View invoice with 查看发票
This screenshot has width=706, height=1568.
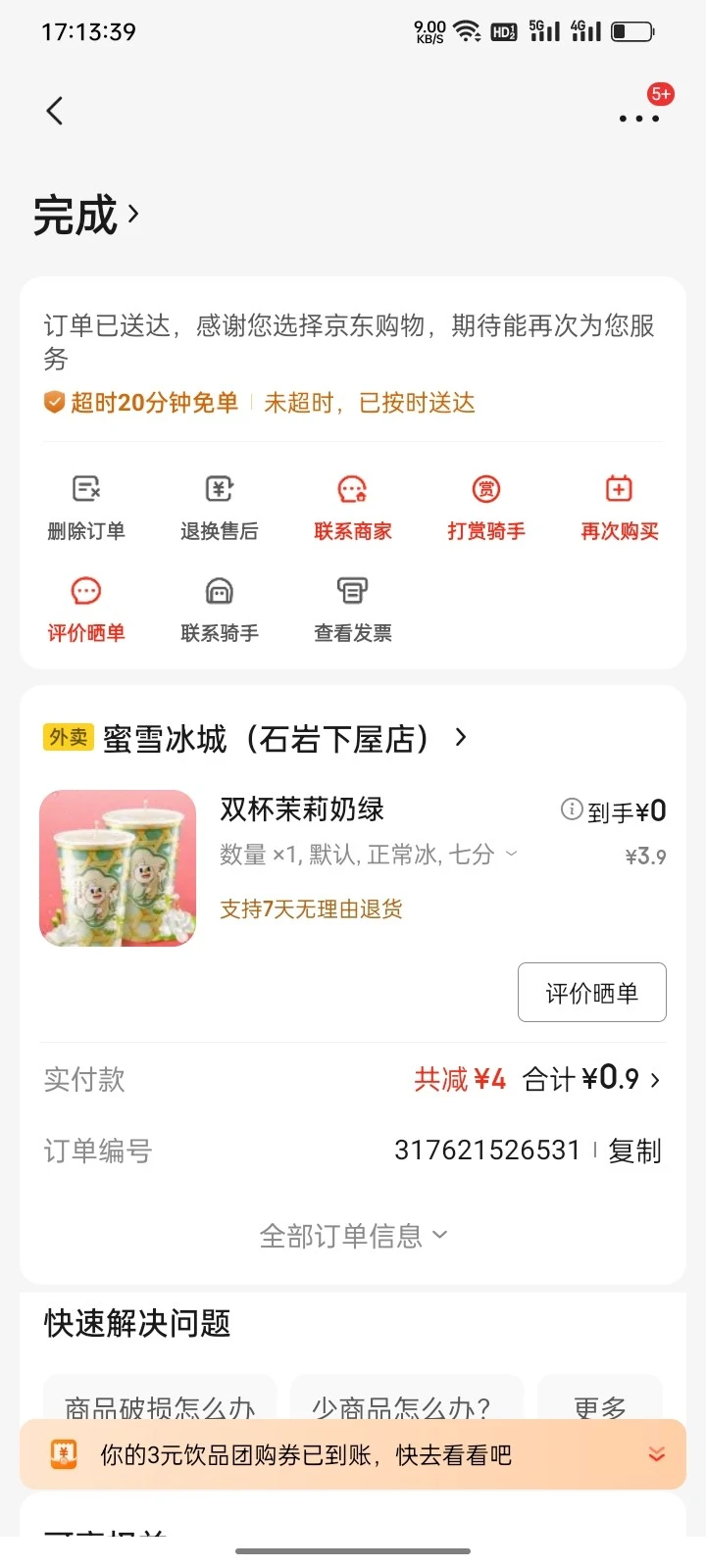coord(353,610)
